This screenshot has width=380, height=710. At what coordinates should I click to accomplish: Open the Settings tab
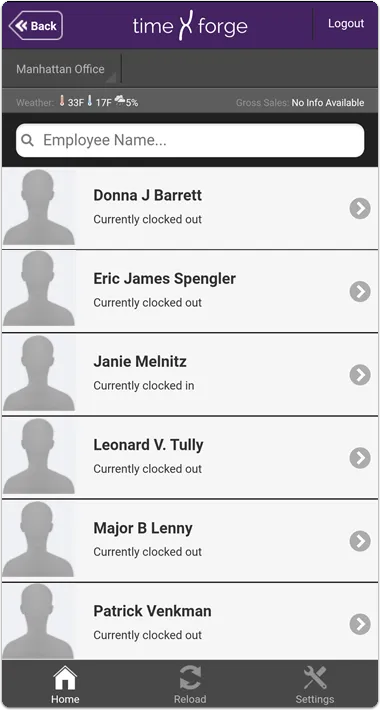click(x=315, y=684)
